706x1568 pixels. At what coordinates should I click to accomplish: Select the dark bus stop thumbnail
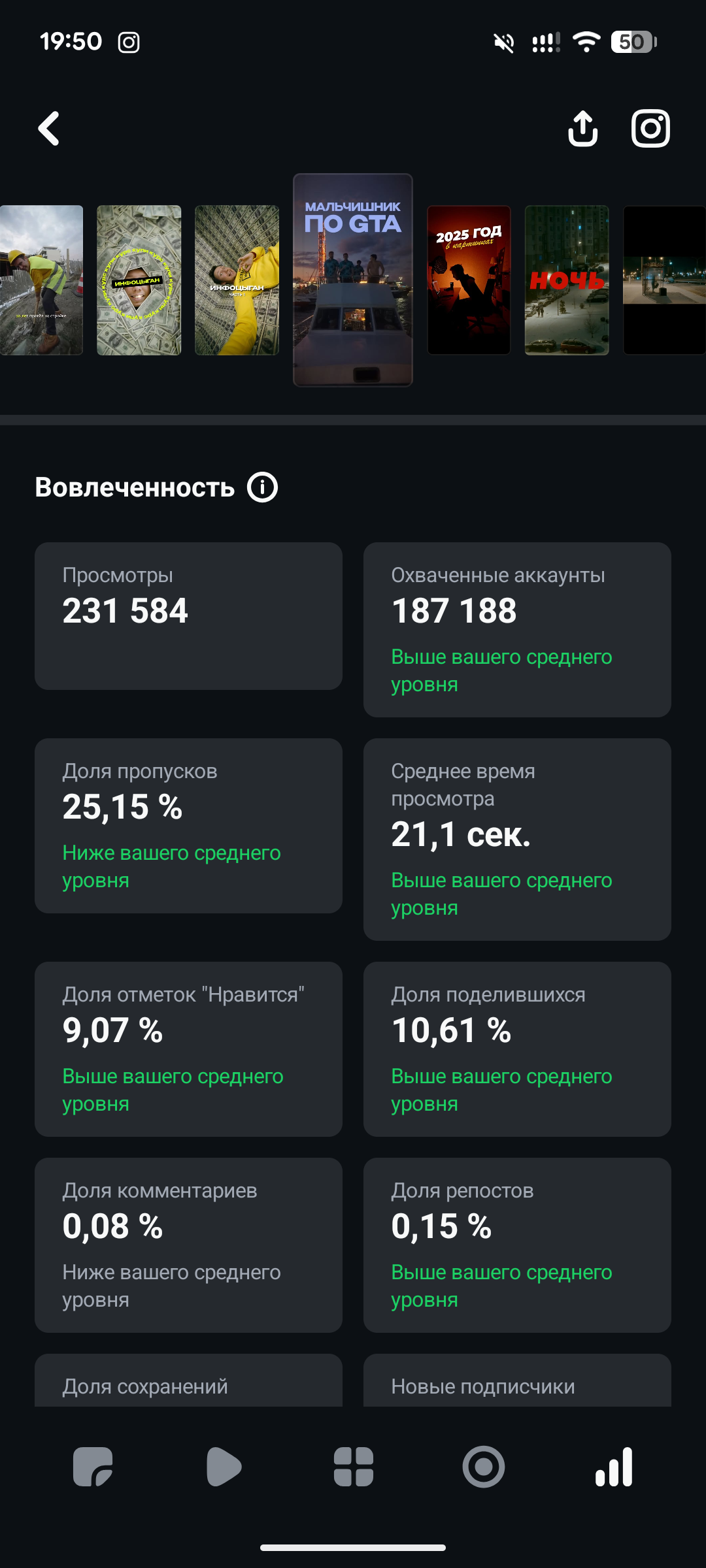(x=664, y=280)
